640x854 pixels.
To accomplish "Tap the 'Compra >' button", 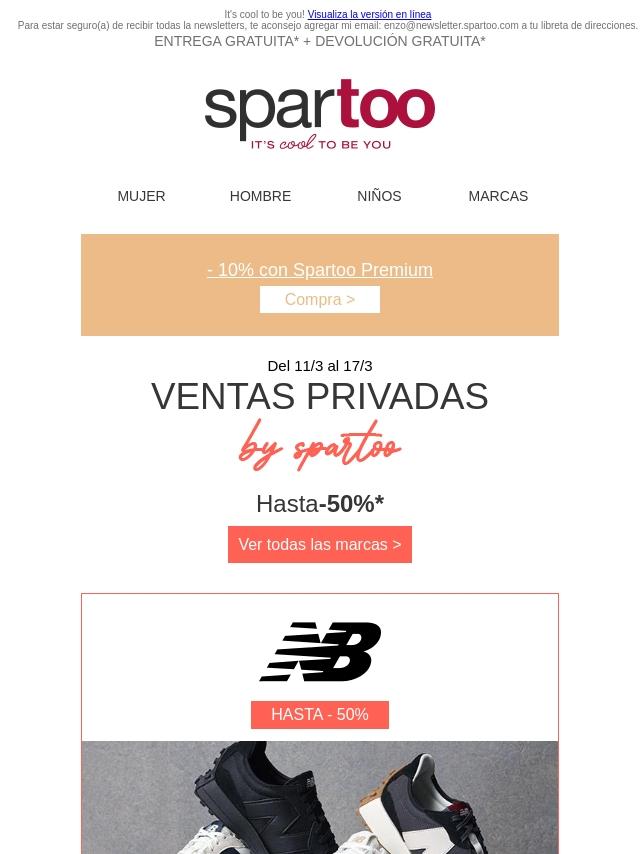I will (320, 299).
